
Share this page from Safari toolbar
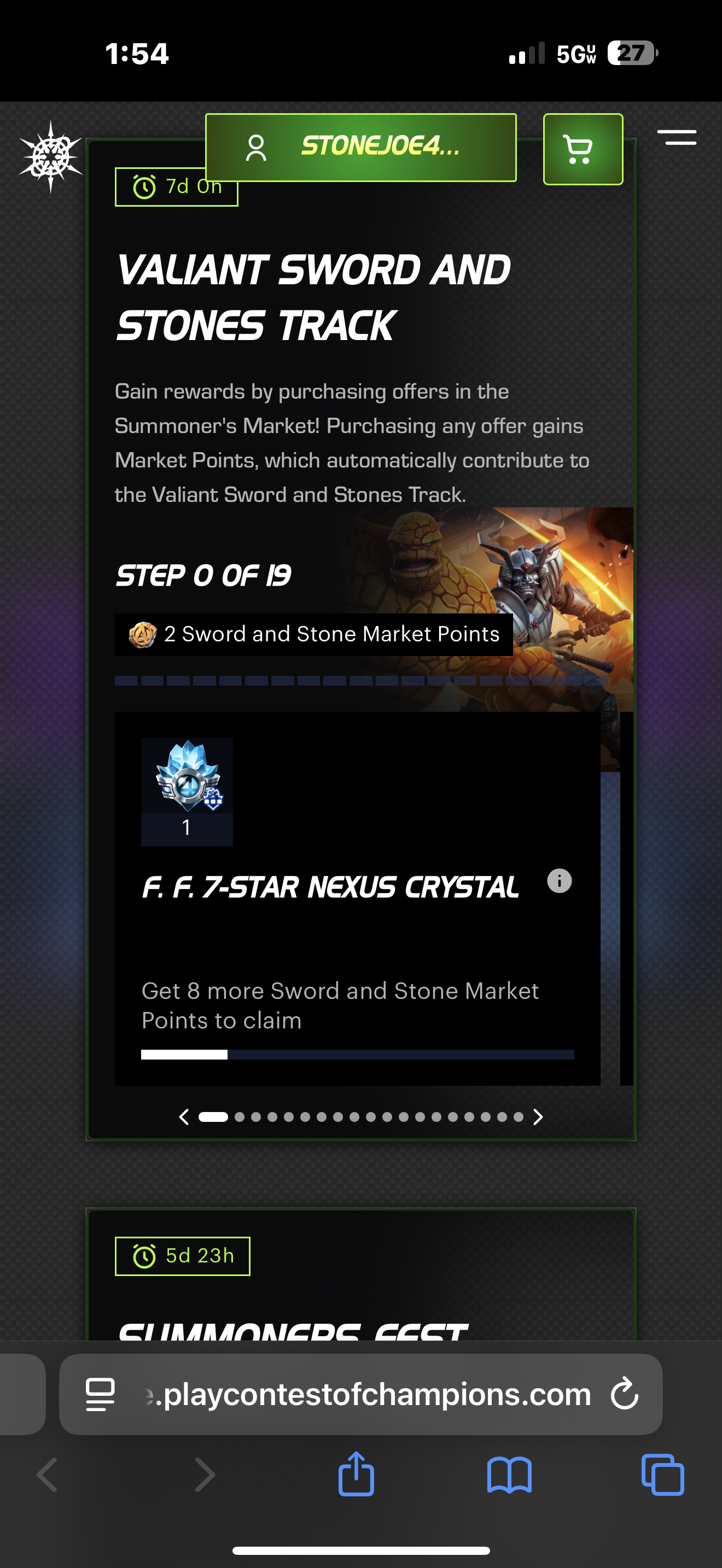[x=356, y=1475]
